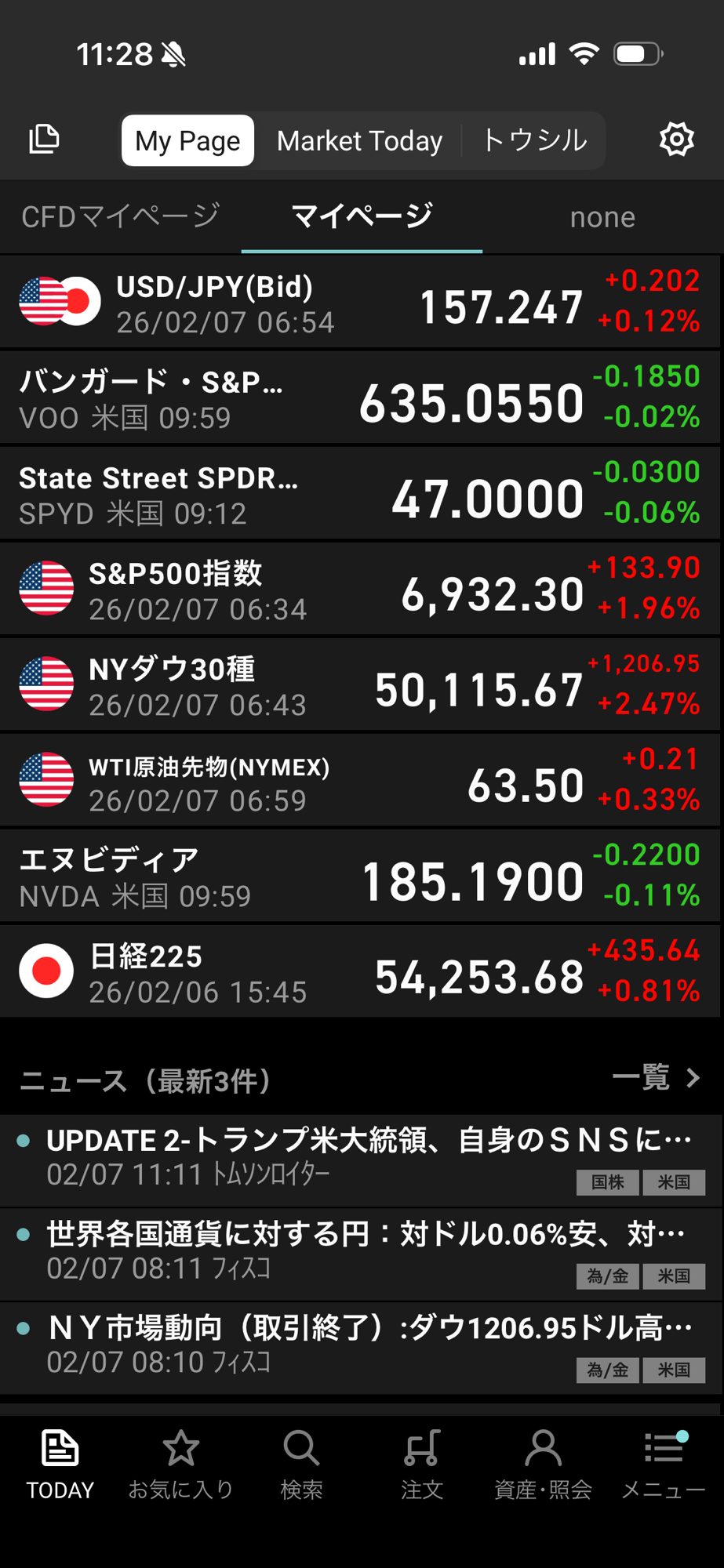This screenshot has height=1568, width=724.
Task: View State Street SPDR SPYD details
Action: (x=361, y=495)
